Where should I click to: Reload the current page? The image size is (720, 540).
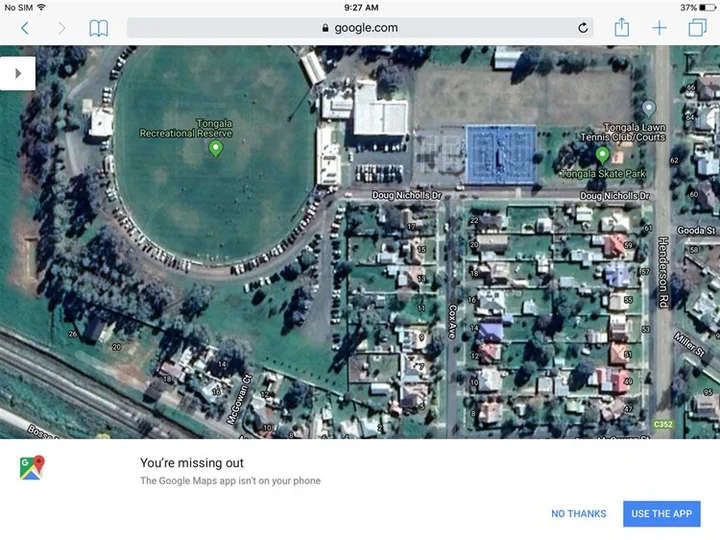coord(583,28)
